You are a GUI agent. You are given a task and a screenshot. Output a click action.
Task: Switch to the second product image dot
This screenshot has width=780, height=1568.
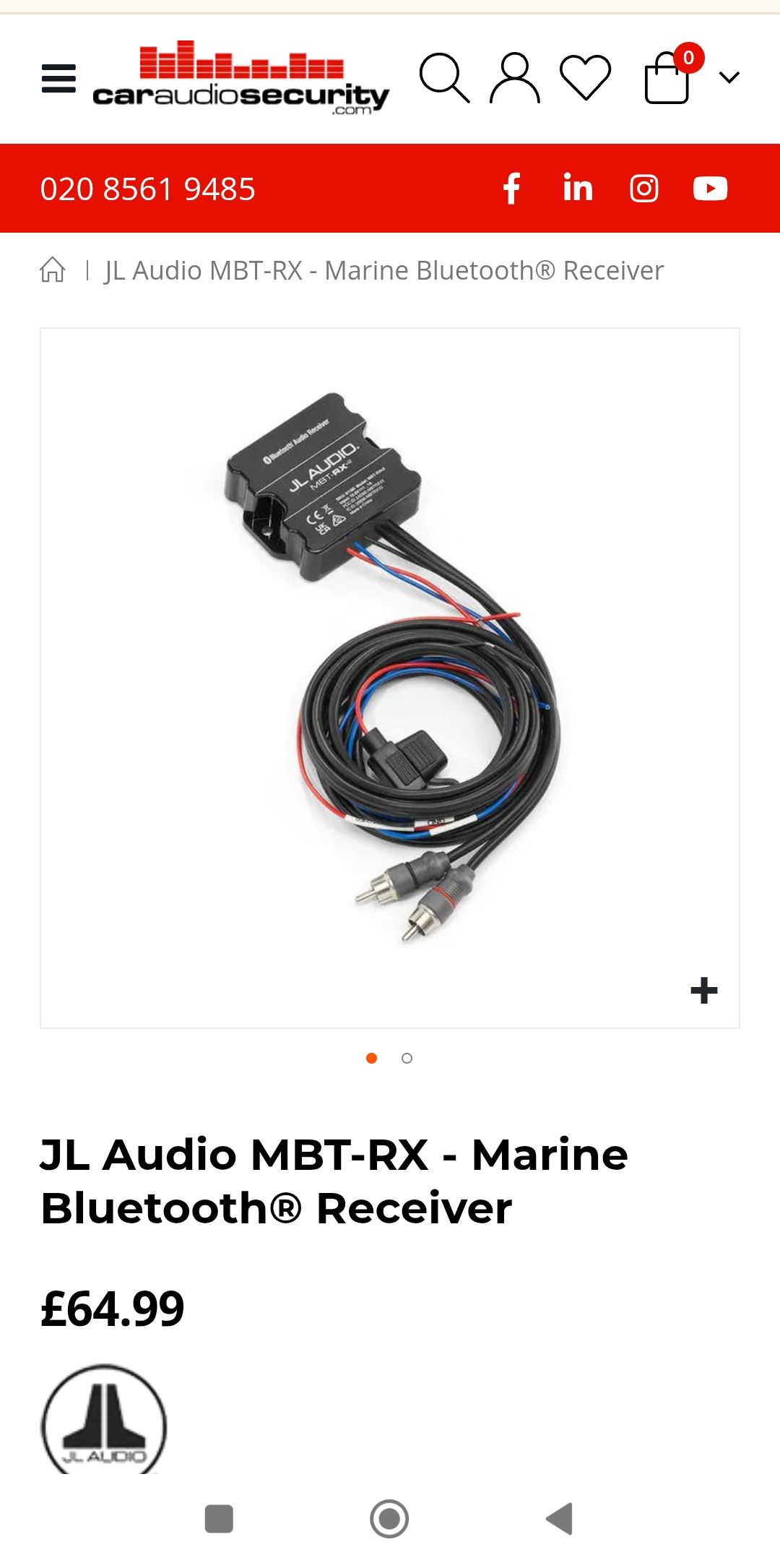tap(407, 1058)
